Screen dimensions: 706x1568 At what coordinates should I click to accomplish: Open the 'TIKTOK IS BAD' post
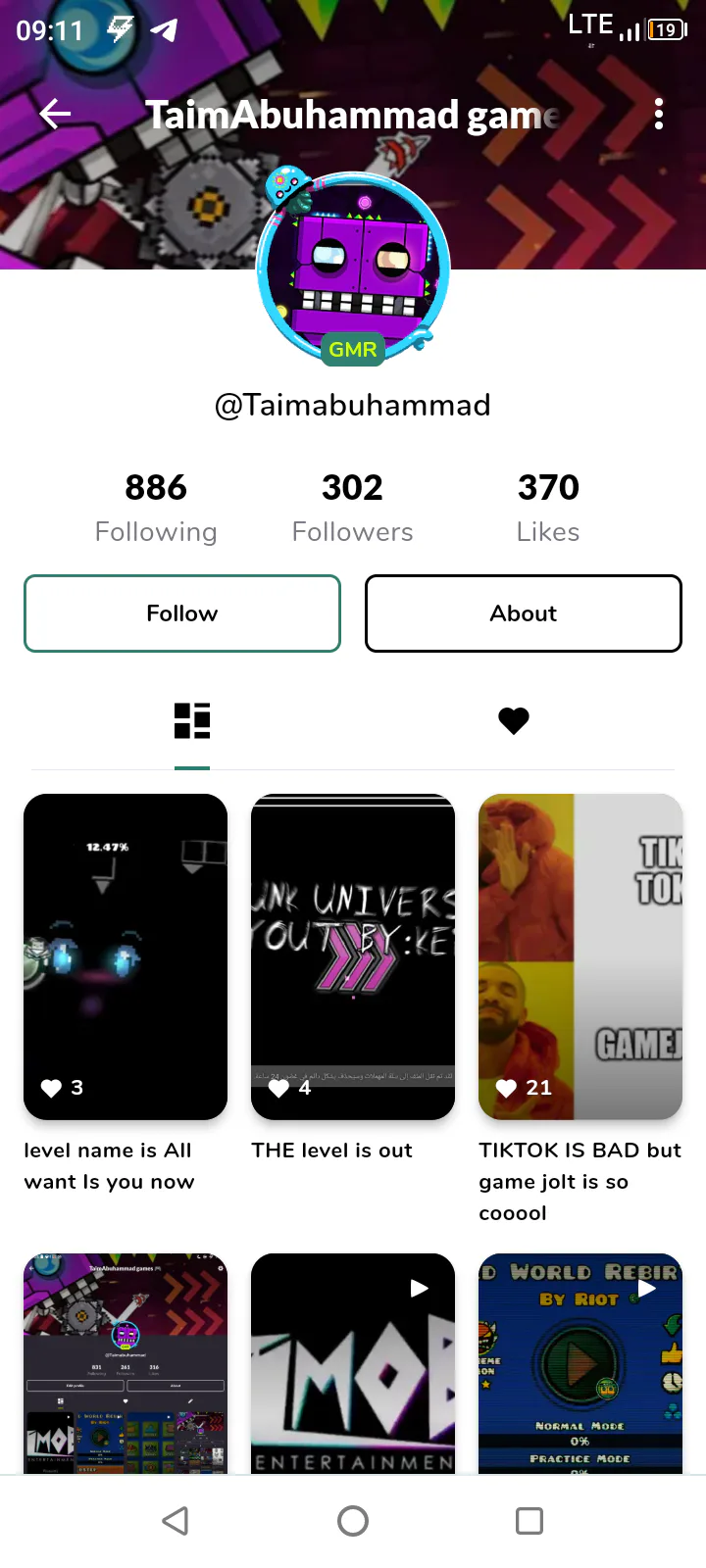coord(580,956)
